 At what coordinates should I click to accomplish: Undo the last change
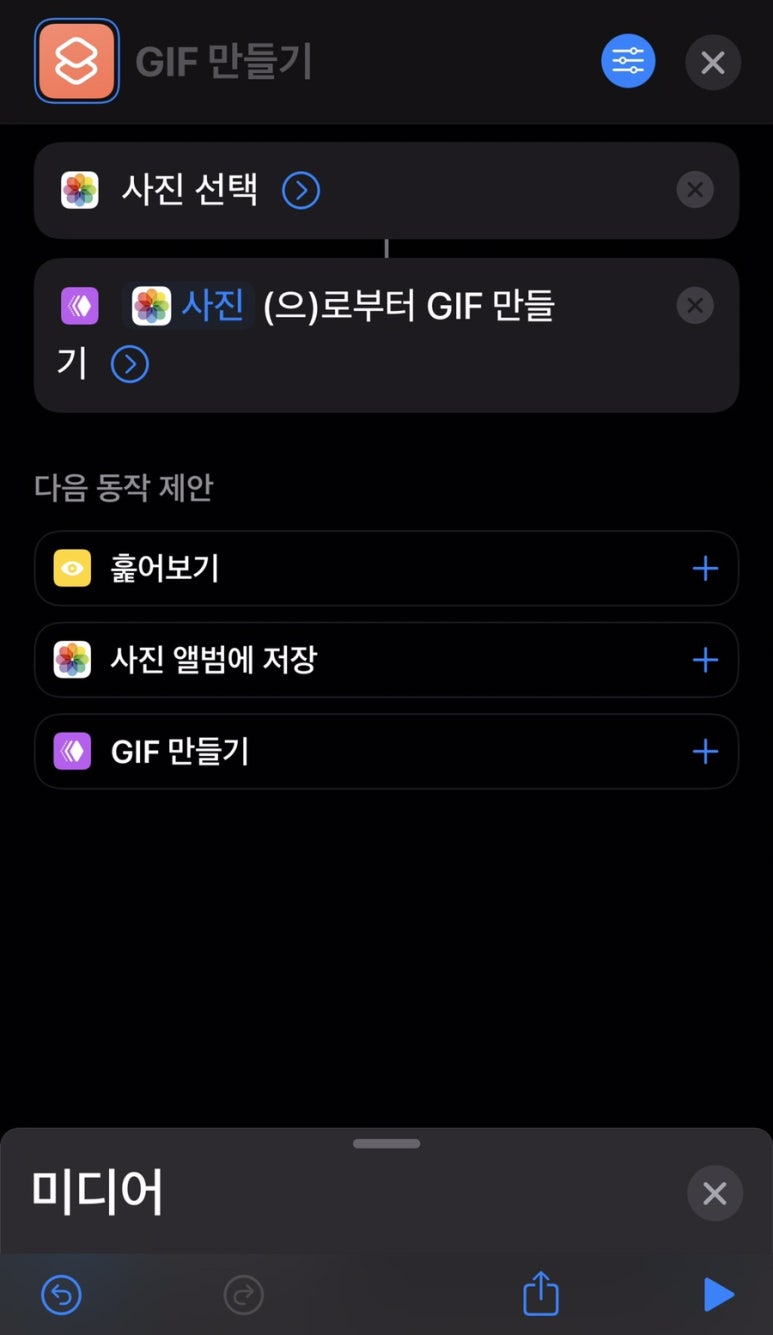(62, 1296)
